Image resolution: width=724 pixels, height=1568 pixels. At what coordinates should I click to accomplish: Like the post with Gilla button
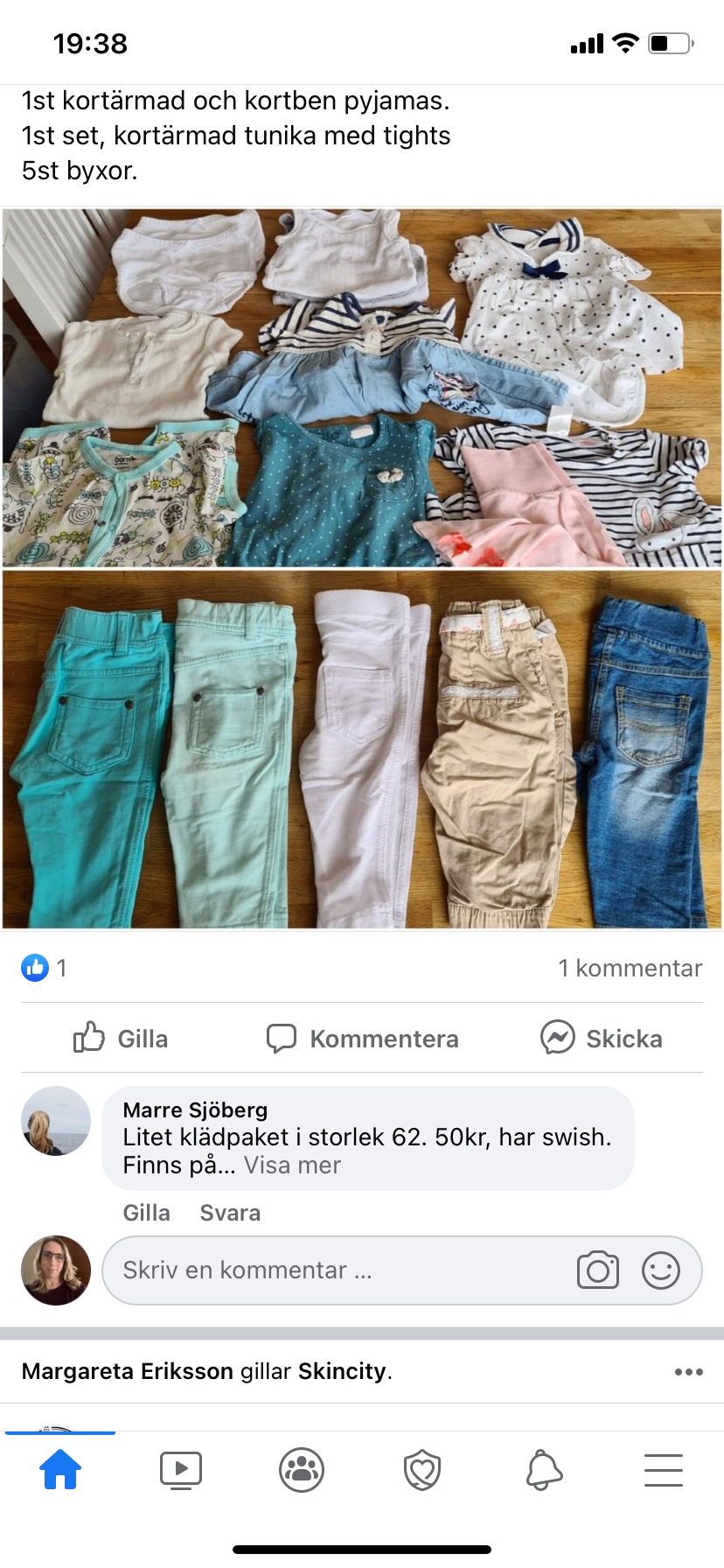(x=121, y=1039)
